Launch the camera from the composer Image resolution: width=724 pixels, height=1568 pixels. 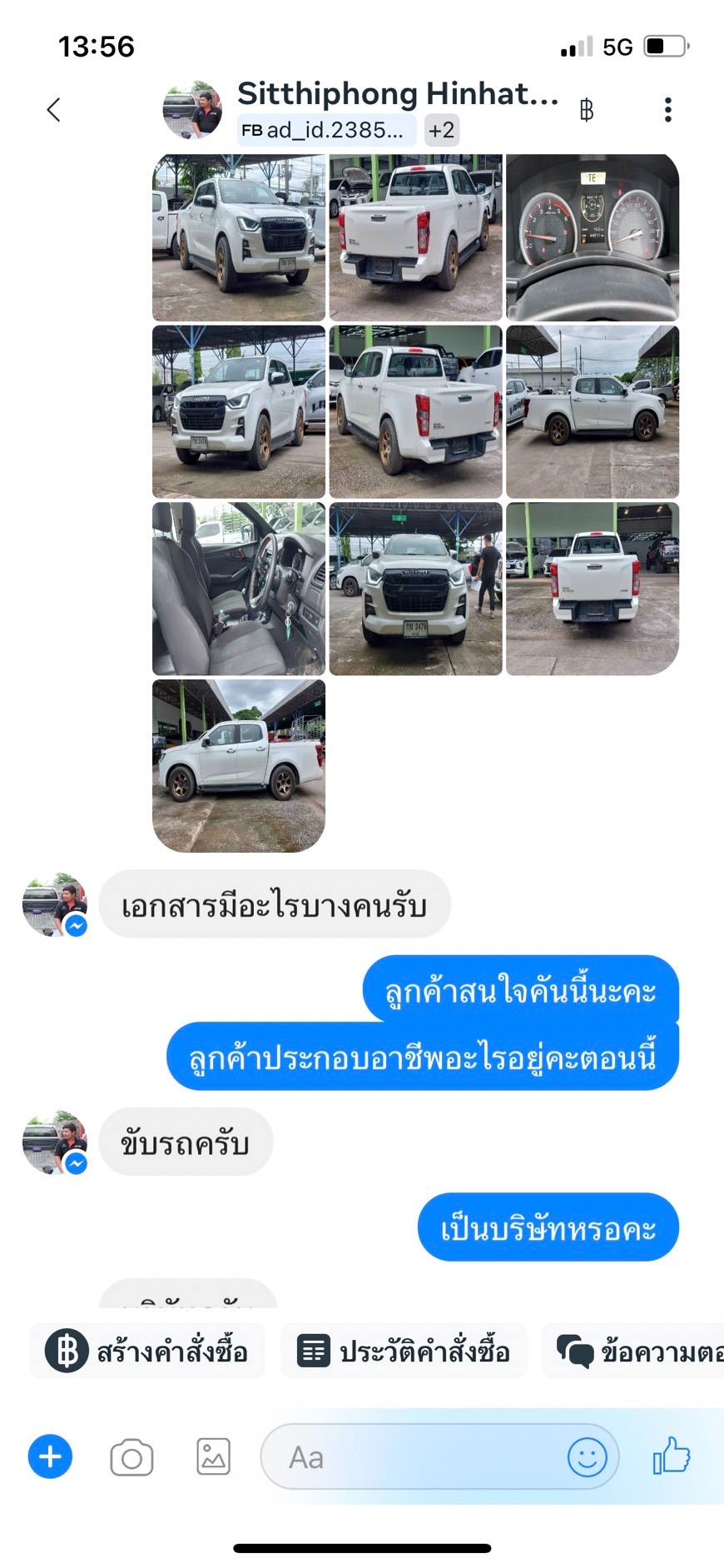(131, 1457)
